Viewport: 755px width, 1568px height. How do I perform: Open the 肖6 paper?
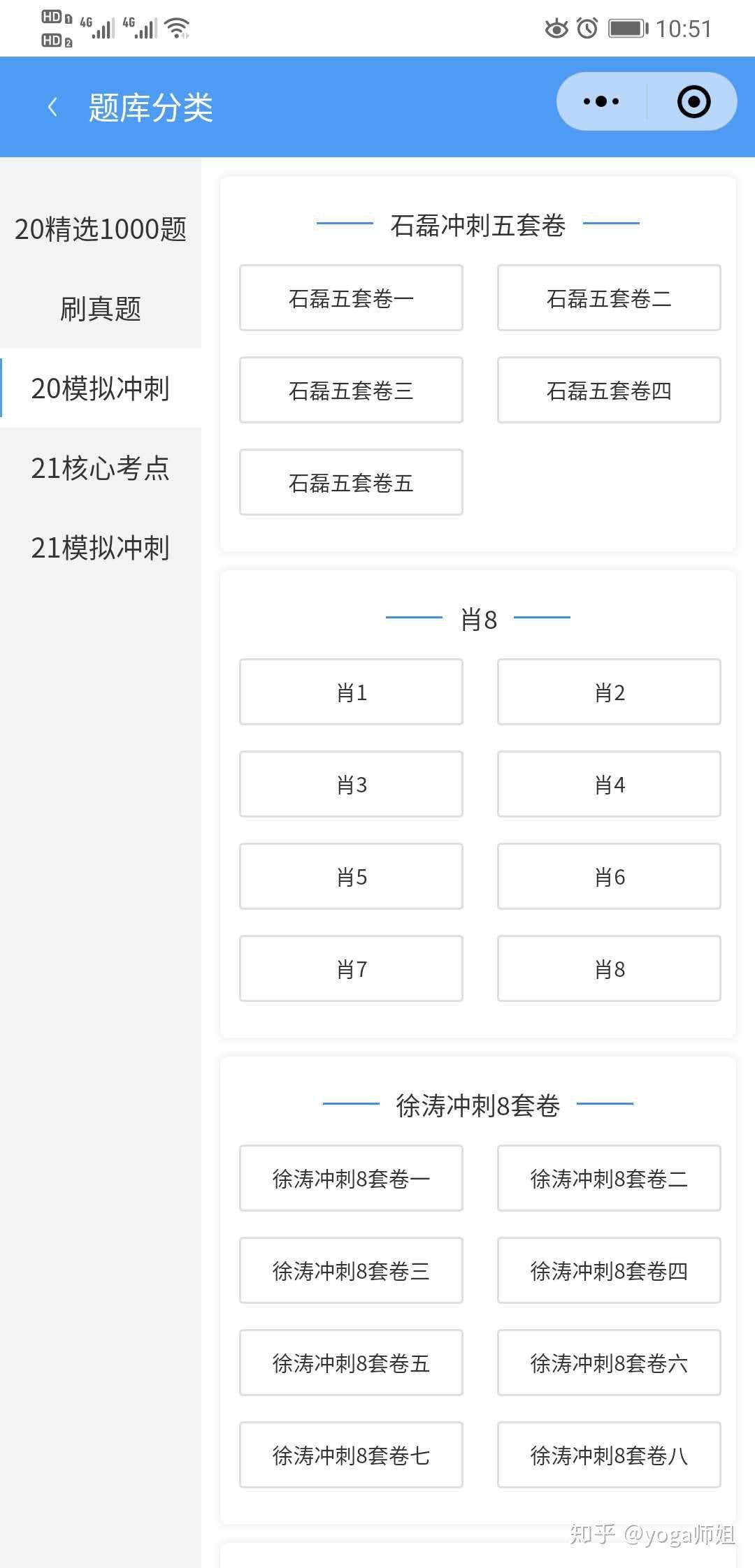click(609, 877)
